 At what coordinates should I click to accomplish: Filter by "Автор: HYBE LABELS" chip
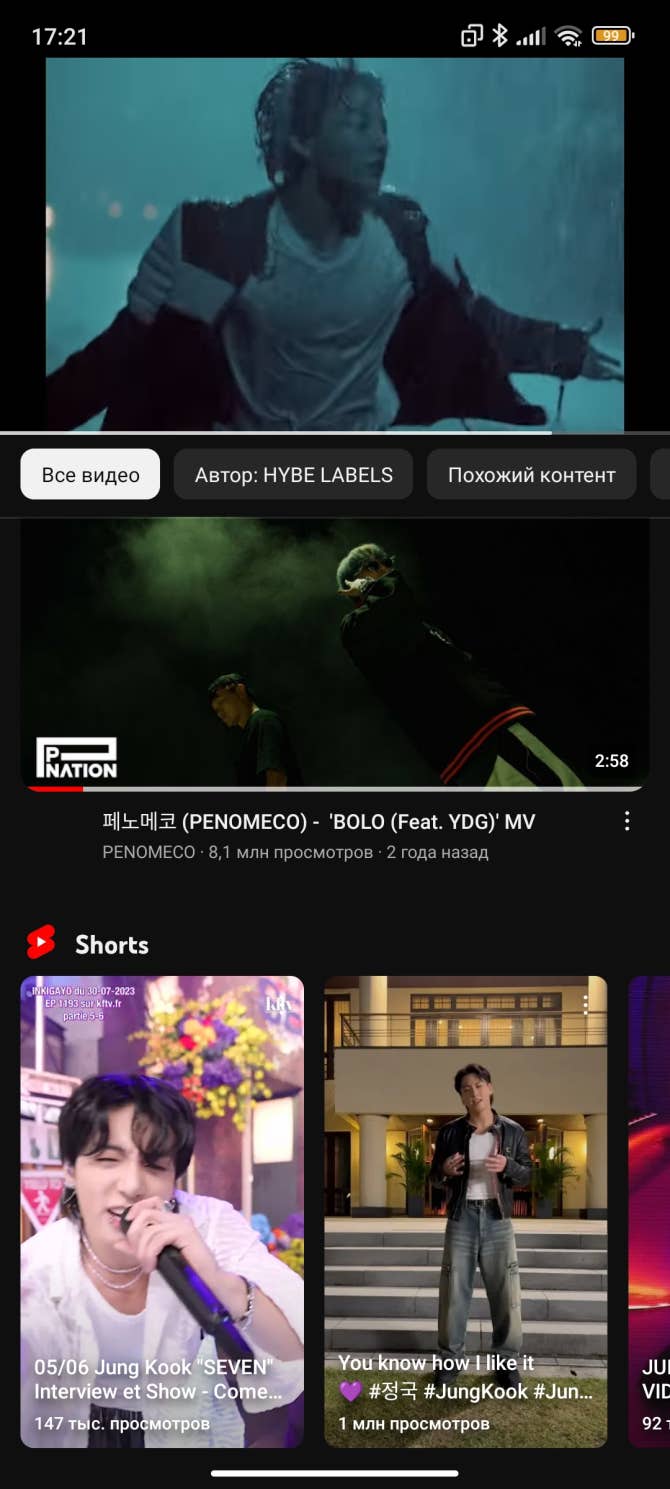click(293, 475)
